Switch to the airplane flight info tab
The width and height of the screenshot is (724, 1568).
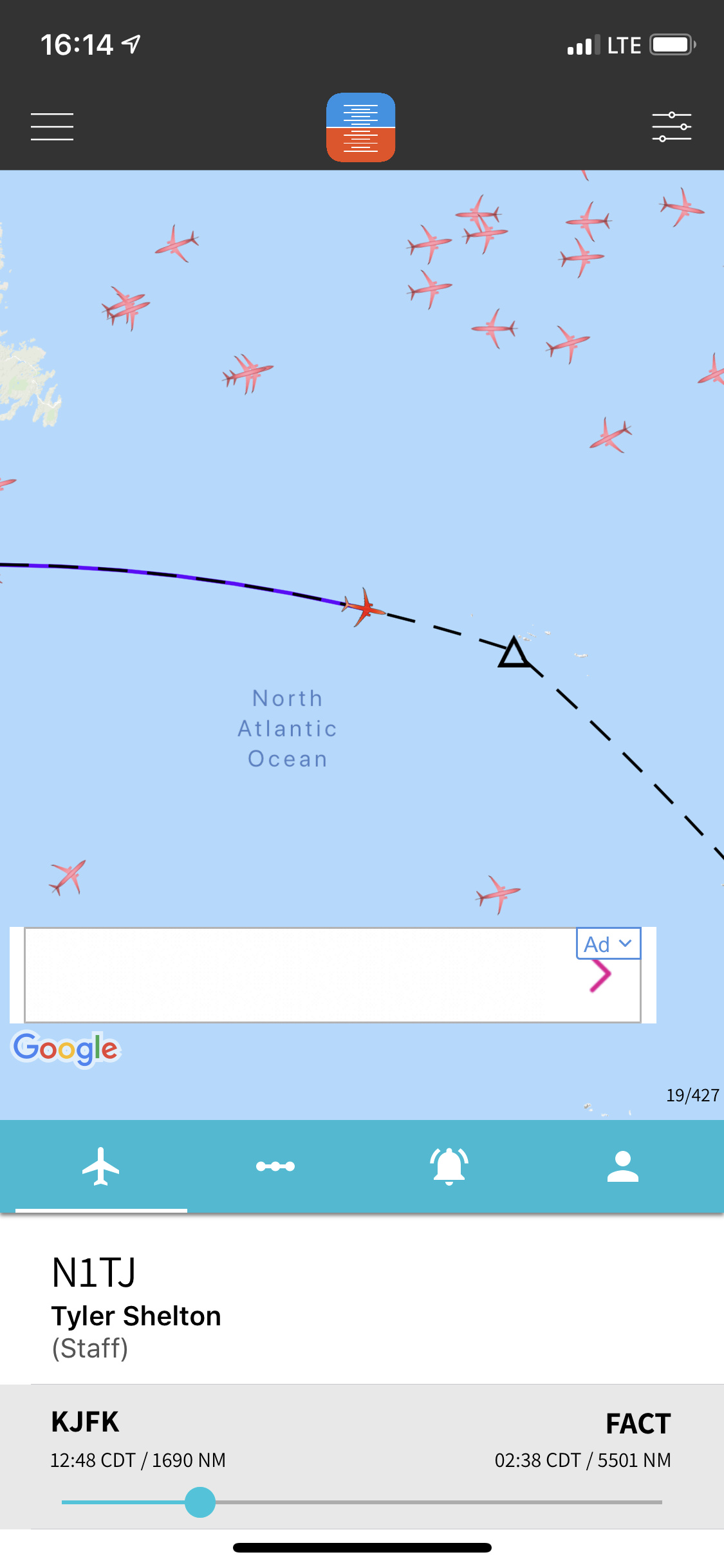pyautogui.click(x=101, y=1166)
